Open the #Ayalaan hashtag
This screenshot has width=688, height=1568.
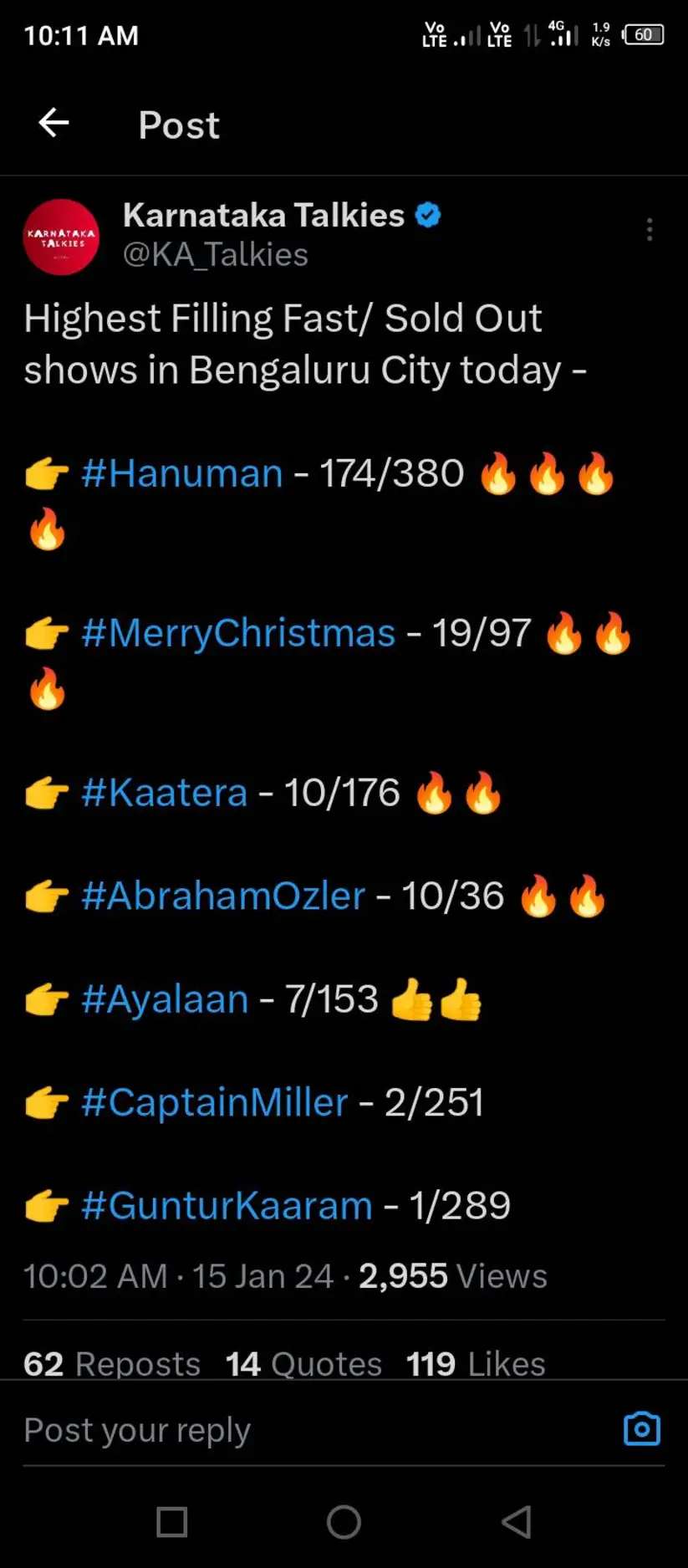click(165, 999)
